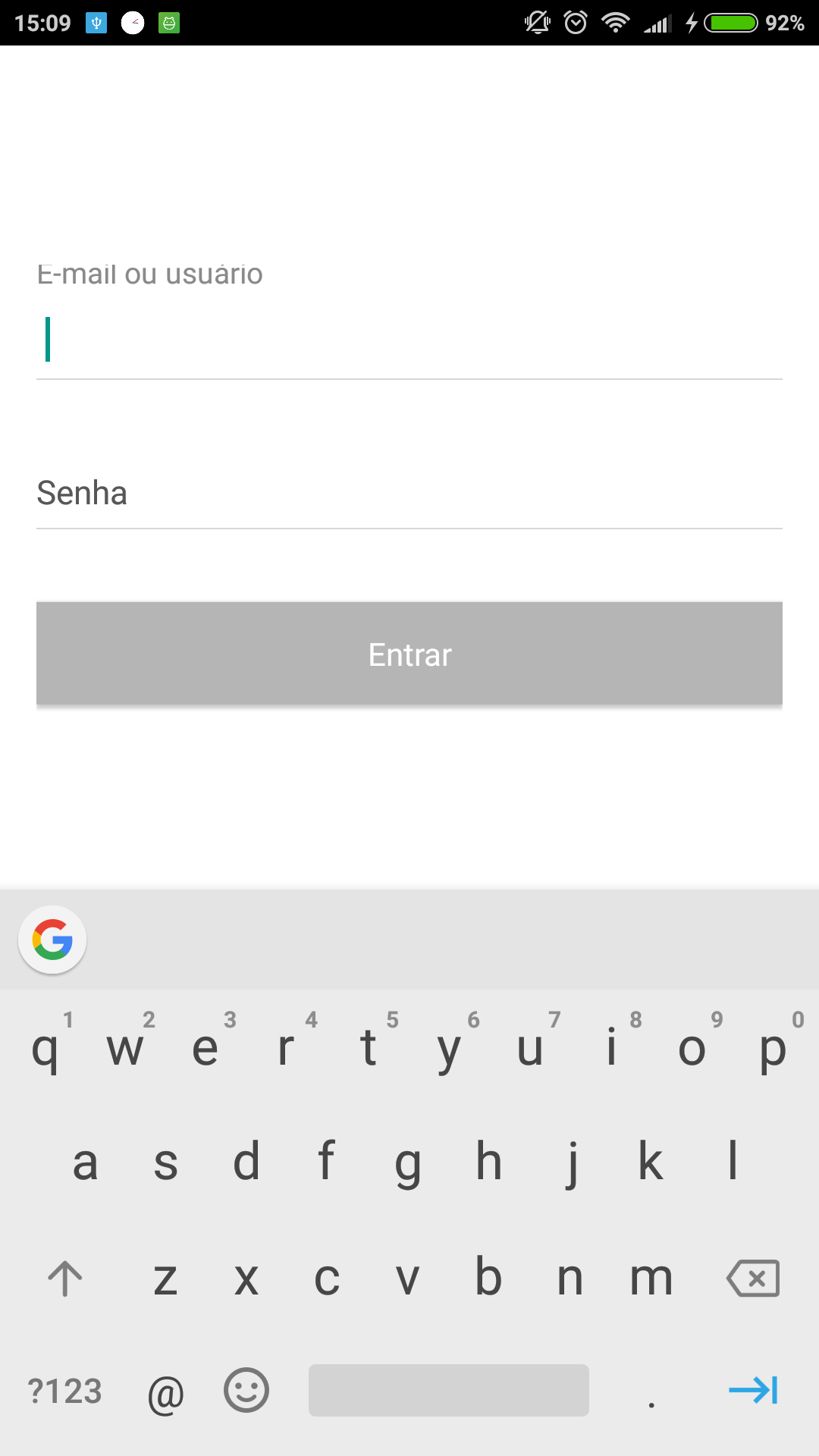Select the Senha password field
This screenshot has height=1456, width=819.
tap(409, 493)
